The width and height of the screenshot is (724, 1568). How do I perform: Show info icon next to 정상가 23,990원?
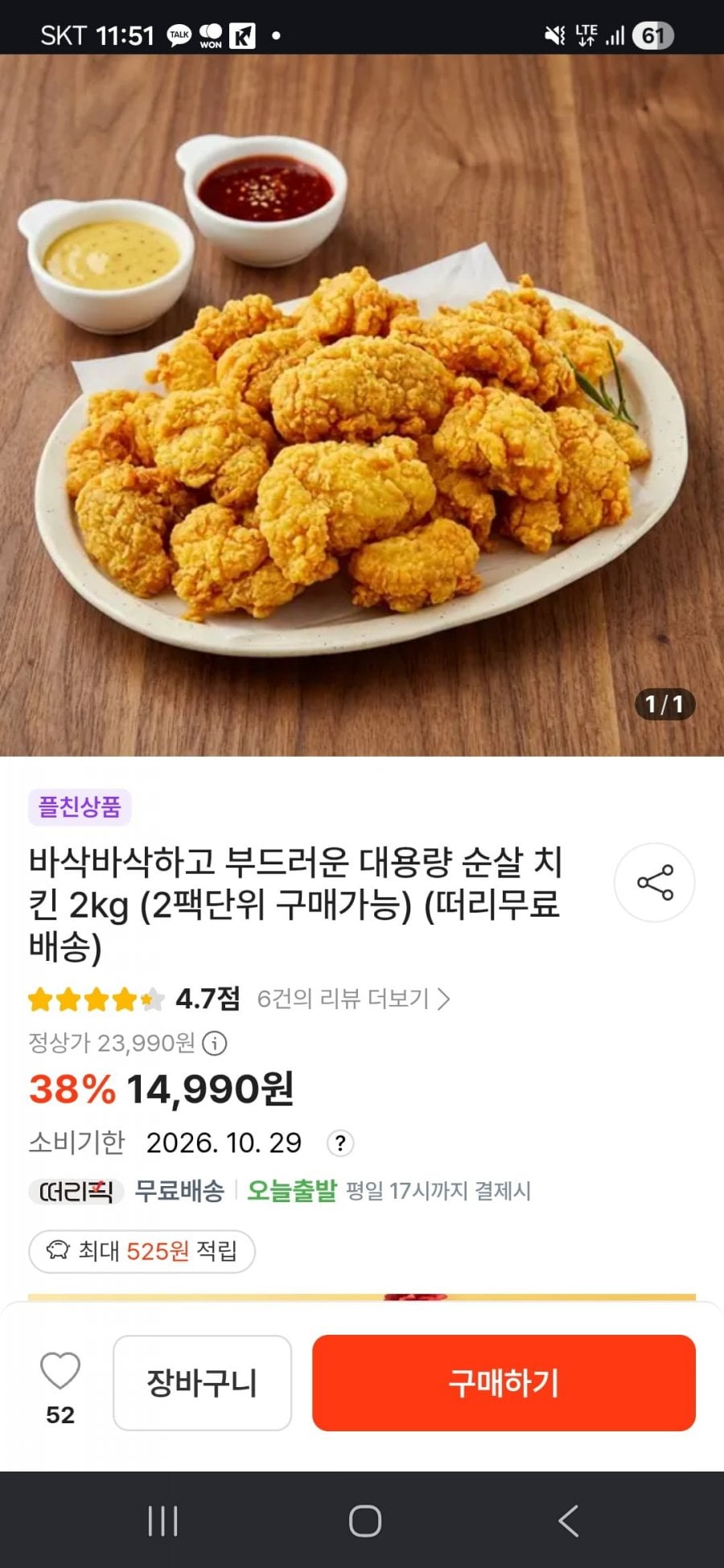pos(214,1044)
